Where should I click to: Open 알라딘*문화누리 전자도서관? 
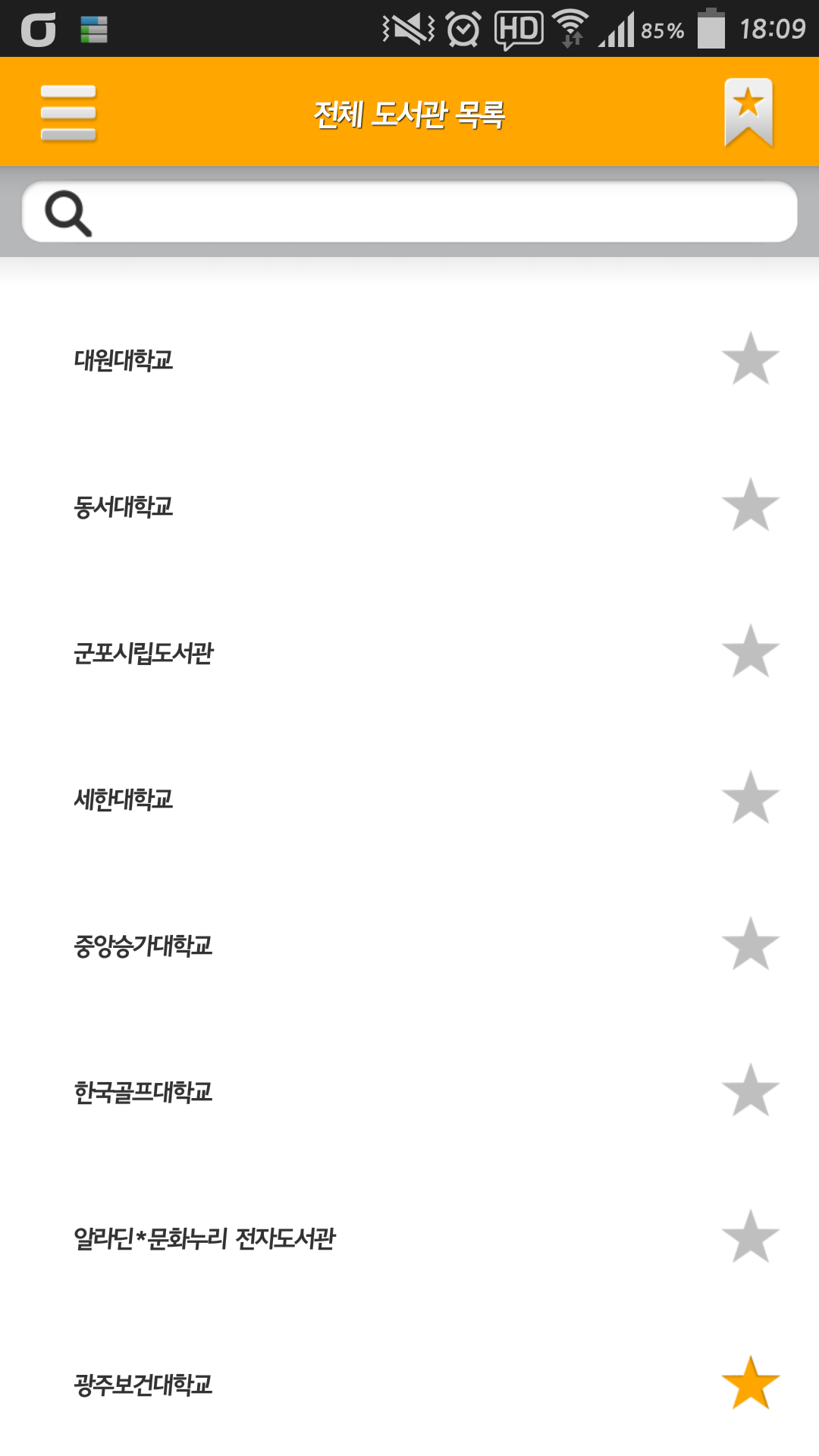point(205,1238)
